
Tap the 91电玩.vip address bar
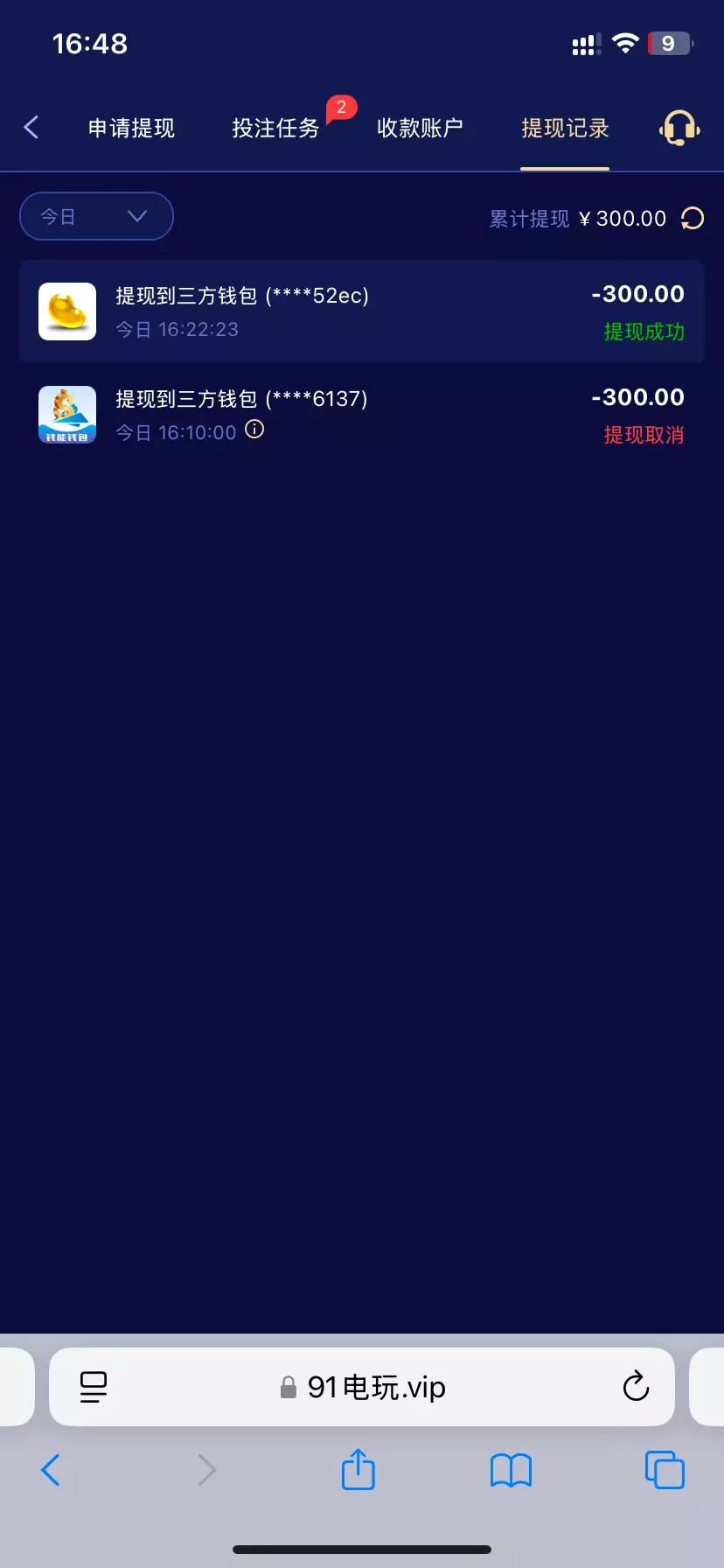point(374,1387)
